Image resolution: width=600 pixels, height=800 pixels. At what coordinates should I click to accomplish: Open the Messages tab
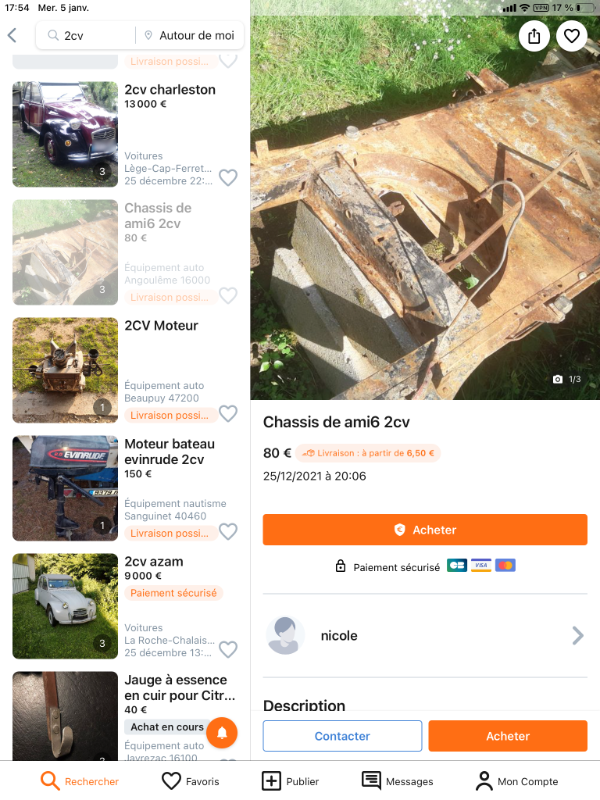coord(397,781)
